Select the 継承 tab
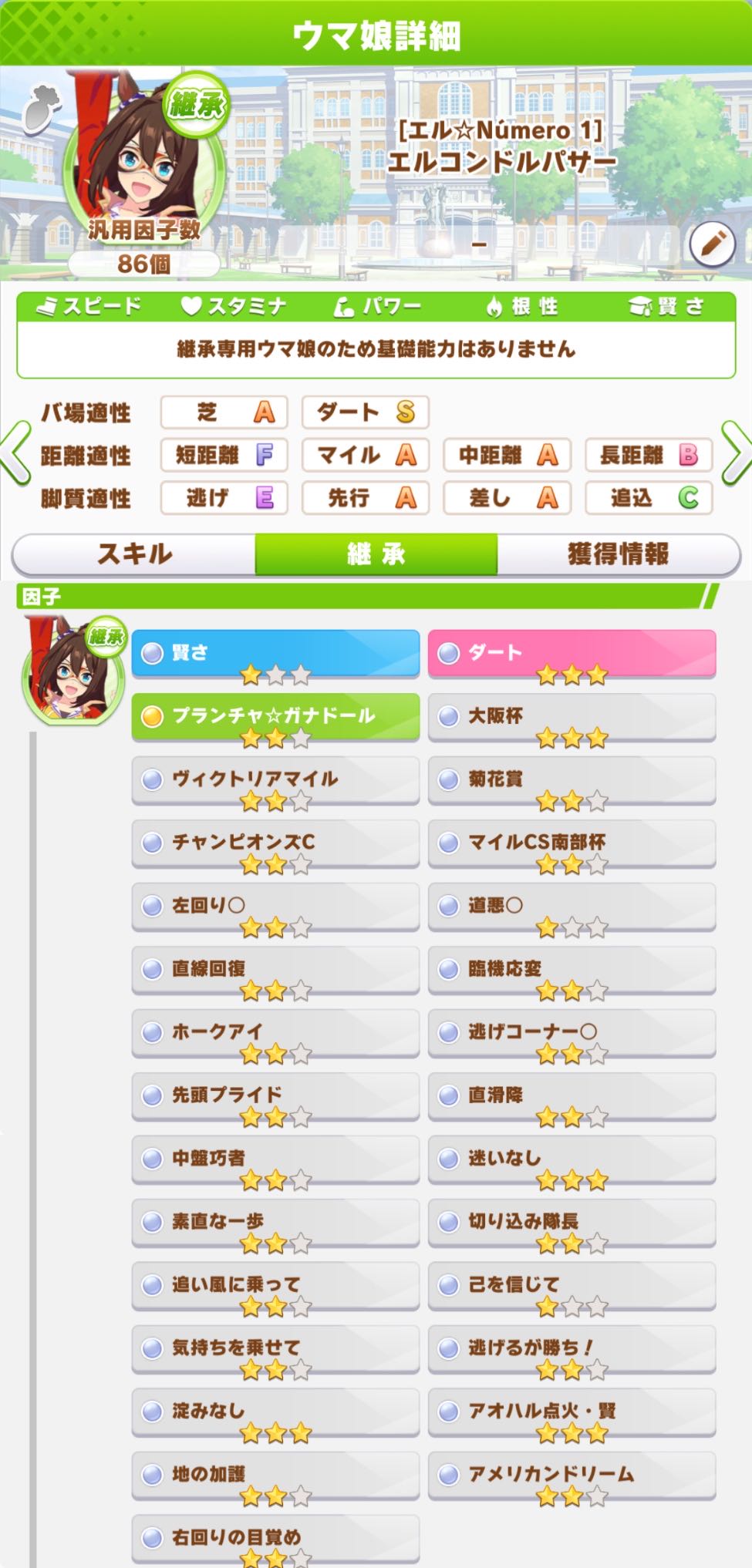 (376, 554)
